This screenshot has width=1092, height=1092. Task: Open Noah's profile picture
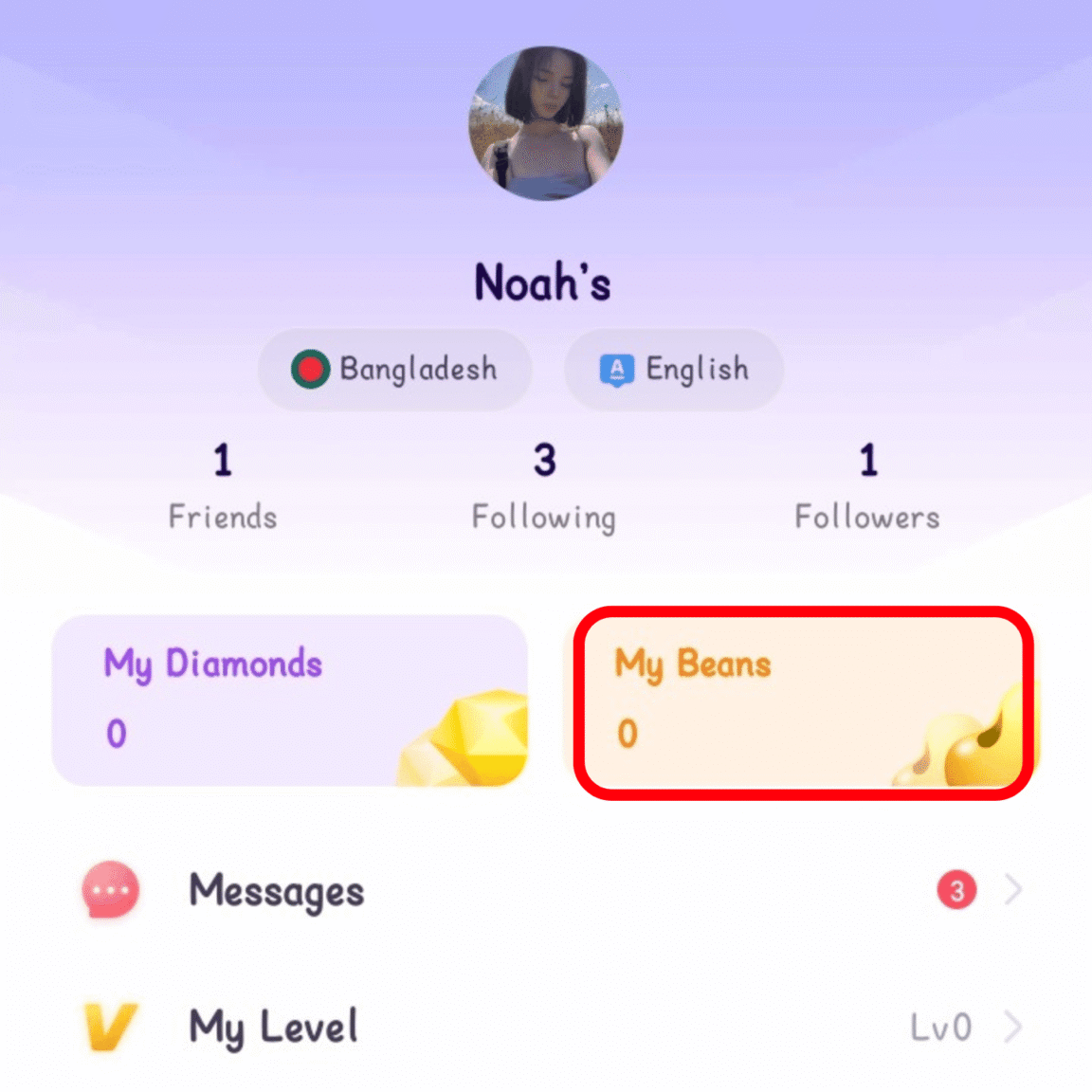pyautogui.click(x=546, y=123)
